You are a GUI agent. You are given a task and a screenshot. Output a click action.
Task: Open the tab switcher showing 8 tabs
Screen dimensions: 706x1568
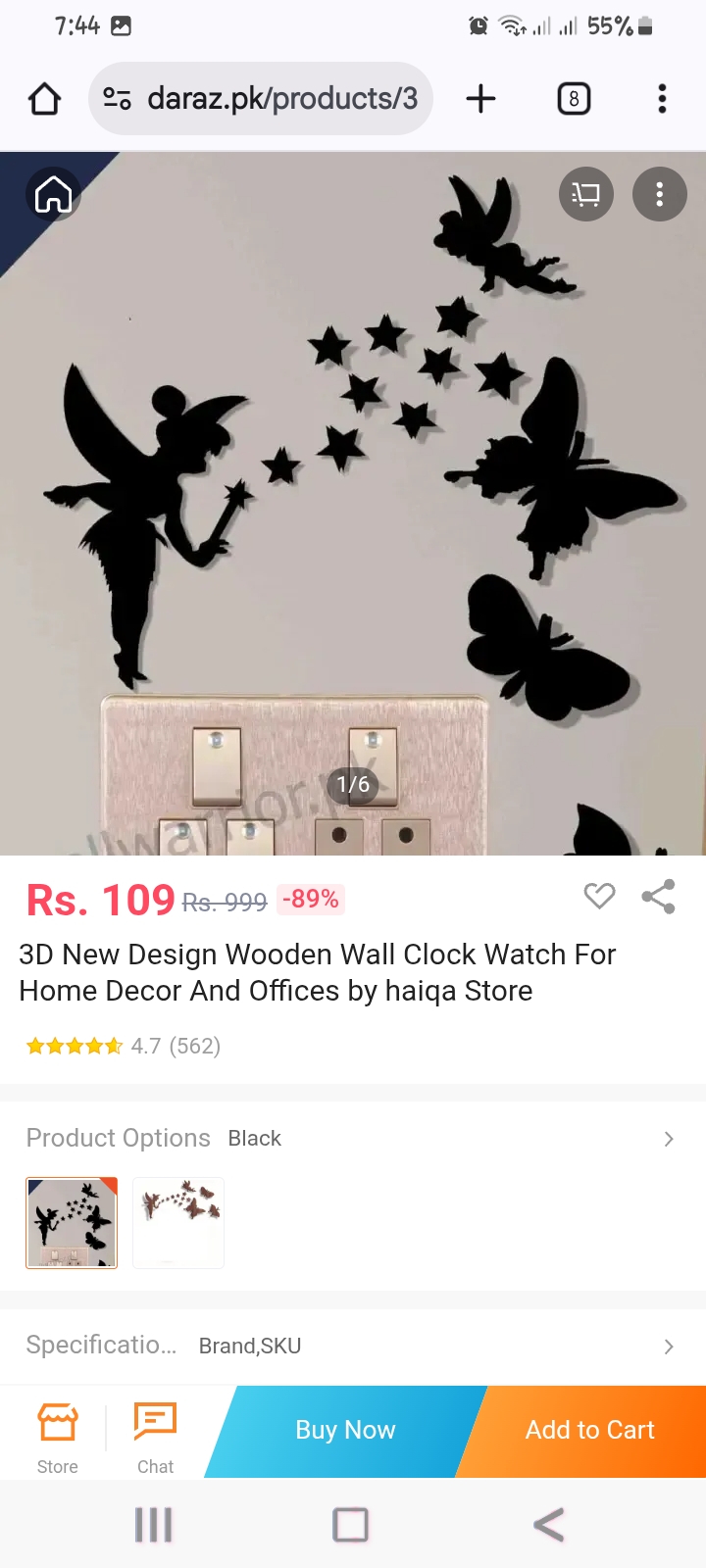click(x=574, y=99)
